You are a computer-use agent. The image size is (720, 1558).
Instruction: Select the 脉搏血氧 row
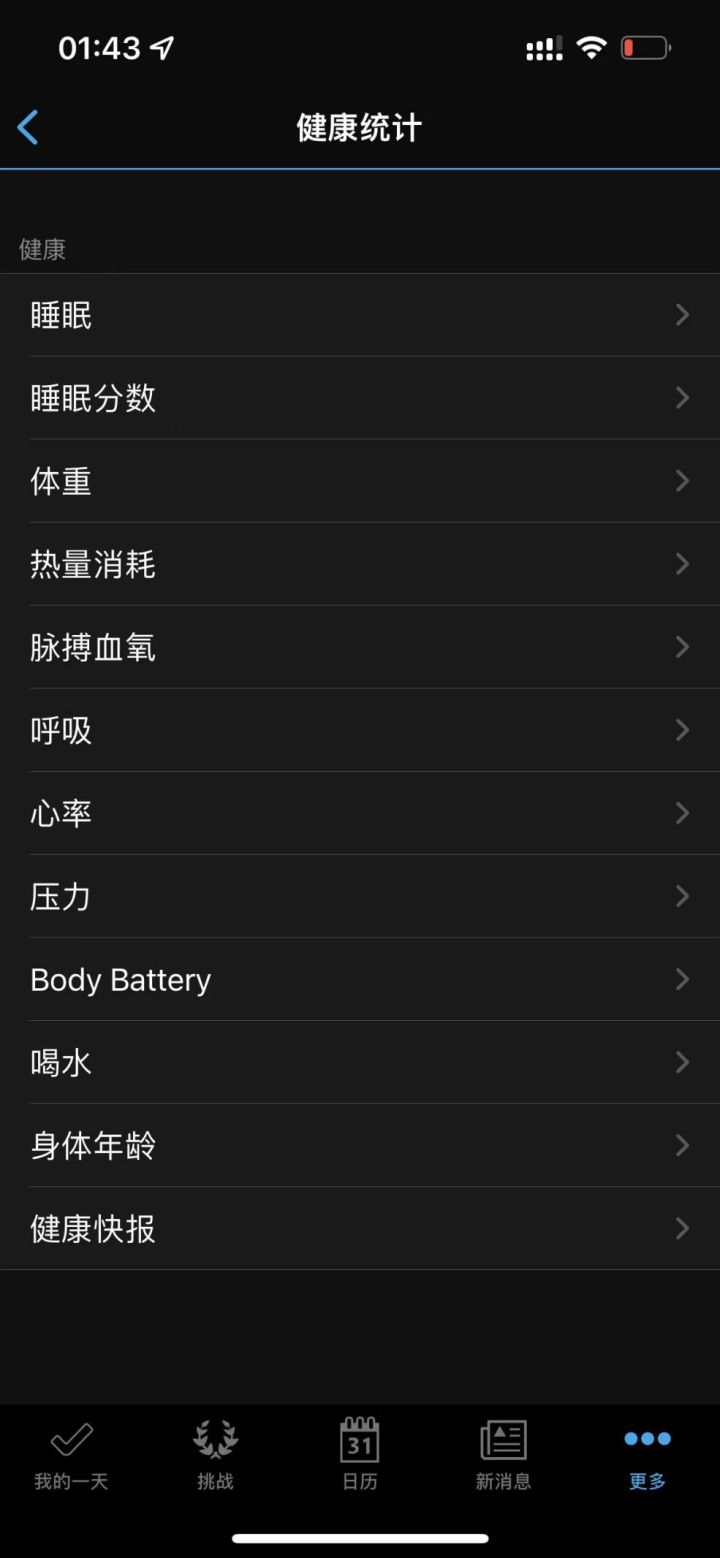coord(360,647)
